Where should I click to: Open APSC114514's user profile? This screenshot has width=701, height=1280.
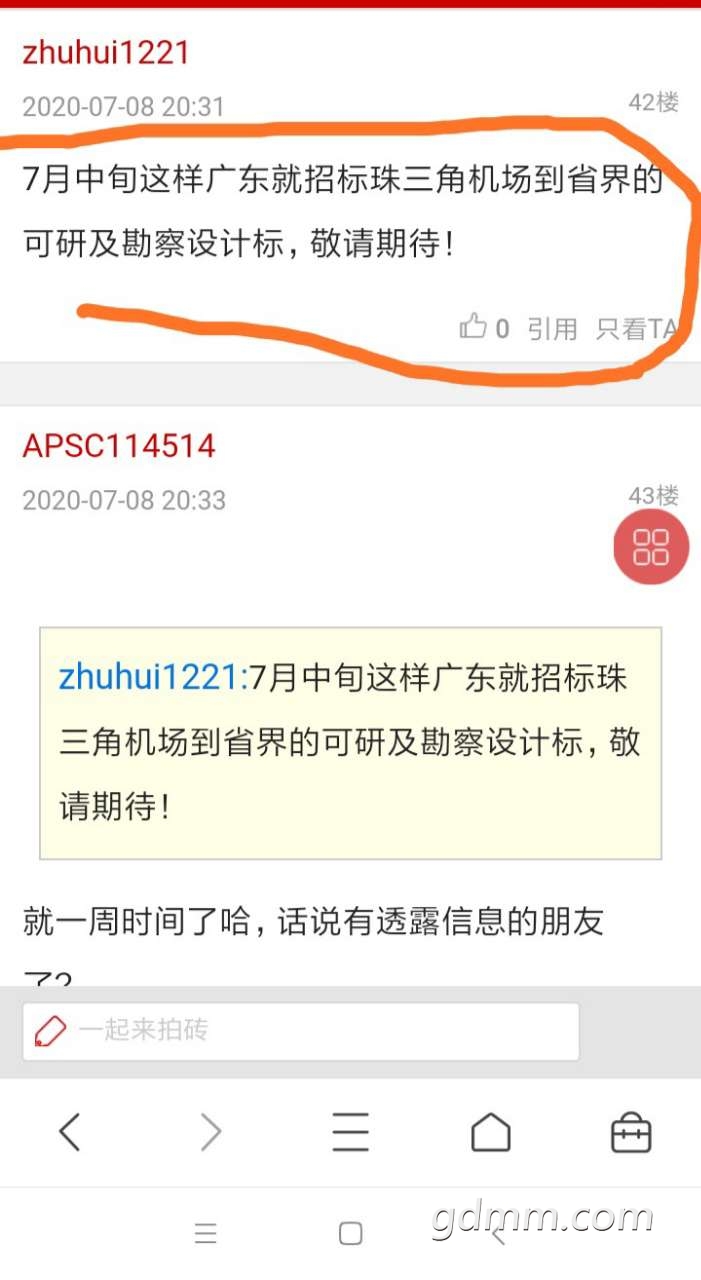tap(119, 446)
